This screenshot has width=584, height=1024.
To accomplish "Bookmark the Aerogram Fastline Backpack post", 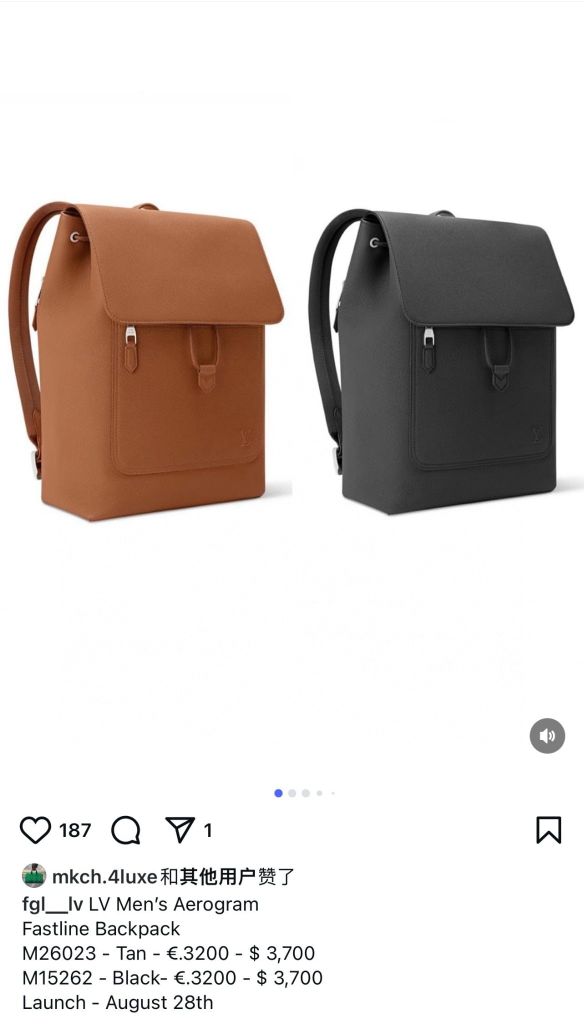I will (549, 830).
